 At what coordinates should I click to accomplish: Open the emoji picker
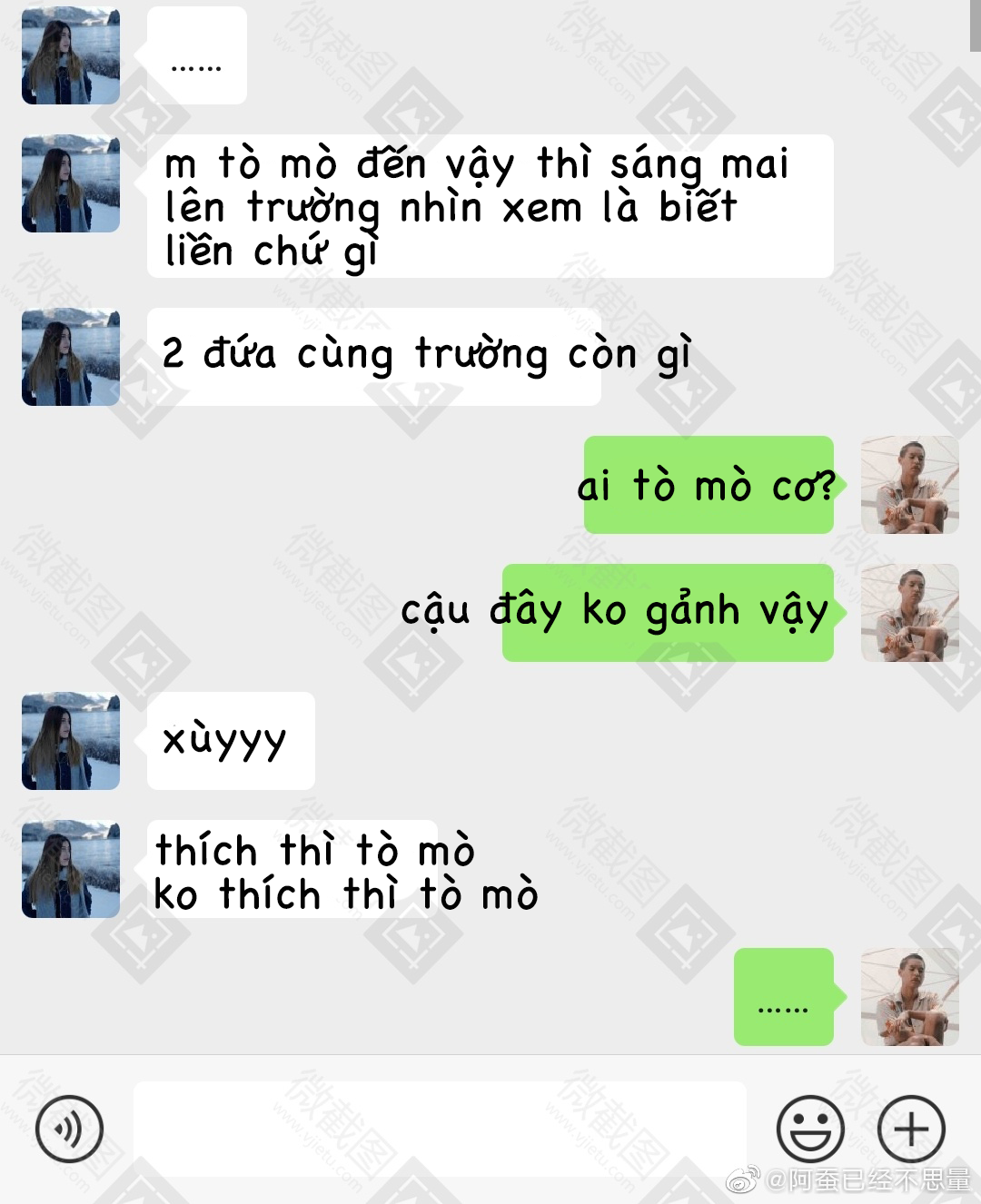(x=810, y=1130)
